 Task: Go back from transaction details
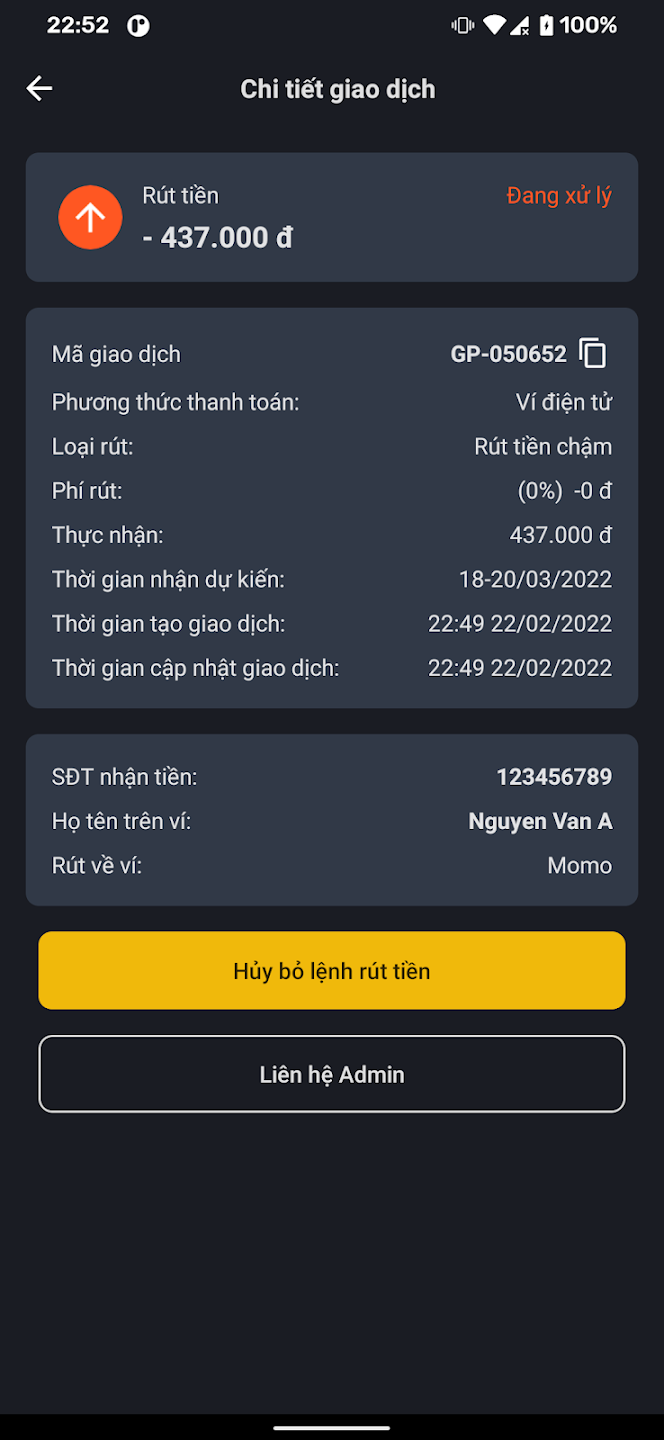pos(39,89)
